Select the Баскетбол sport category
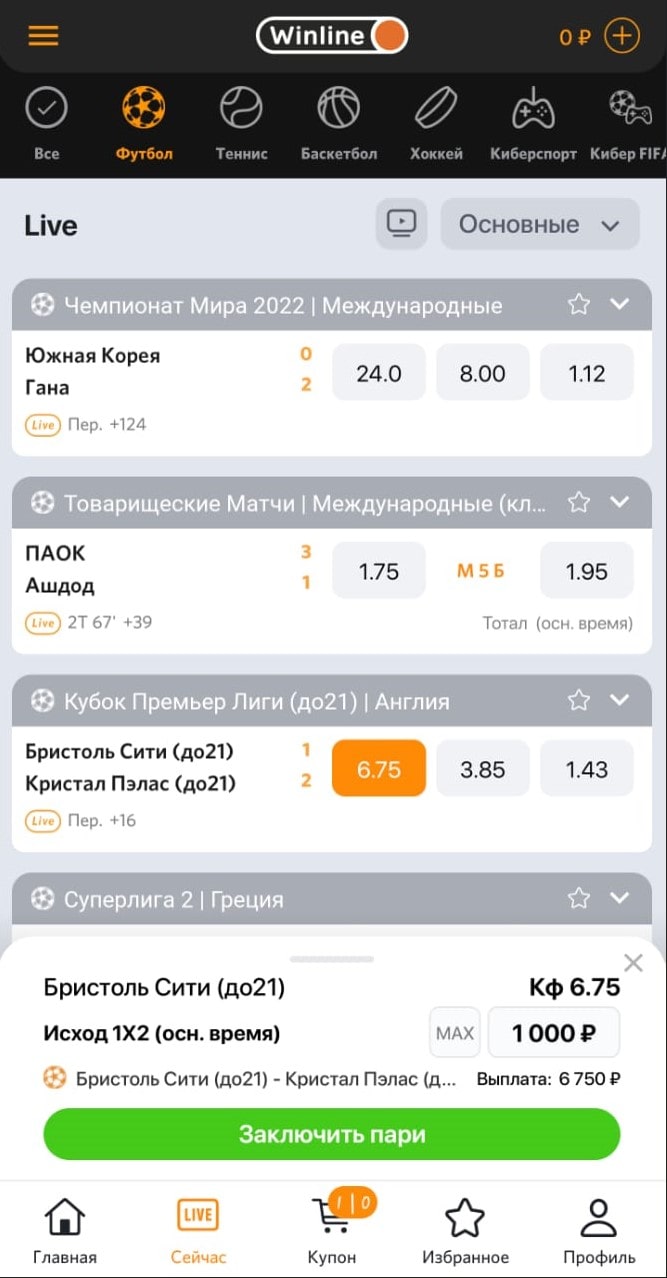667x1278 pixels. tap(338, 123)
